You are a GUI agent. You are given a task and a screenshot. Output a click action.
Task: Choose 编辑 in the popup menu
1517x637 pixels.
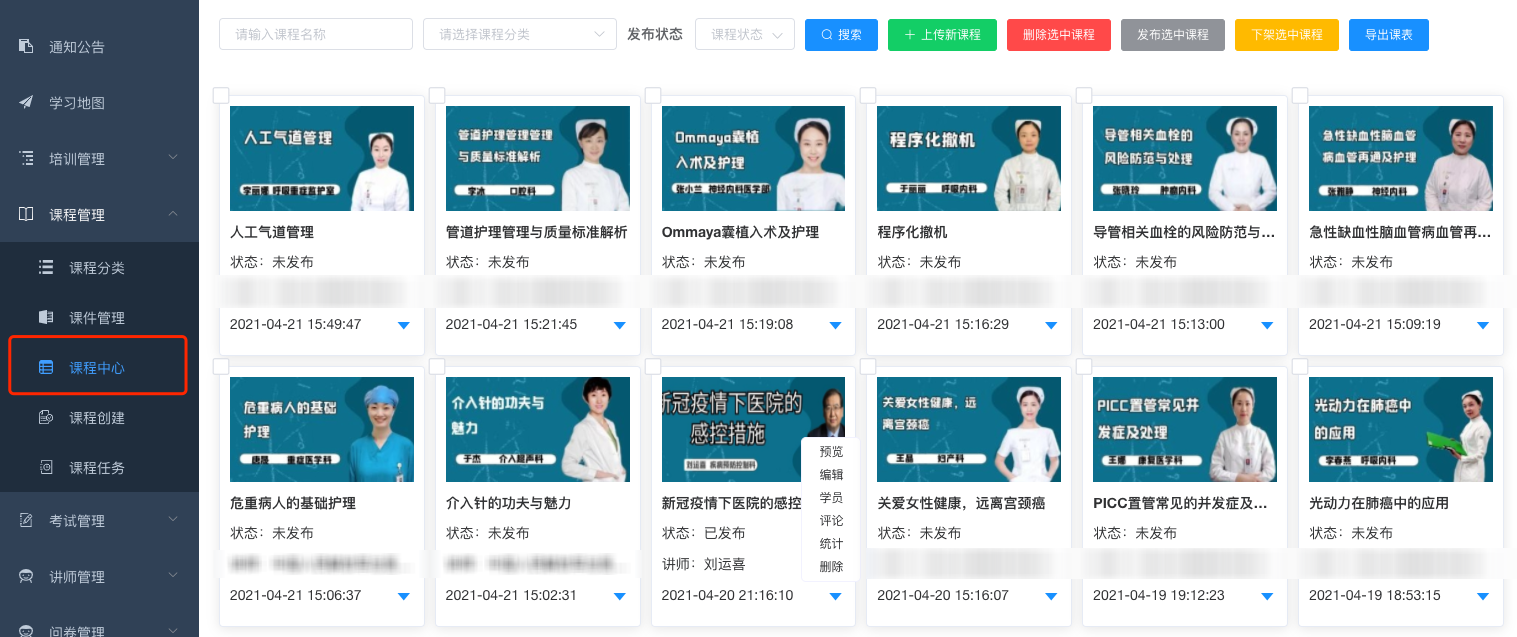point(831,475)
